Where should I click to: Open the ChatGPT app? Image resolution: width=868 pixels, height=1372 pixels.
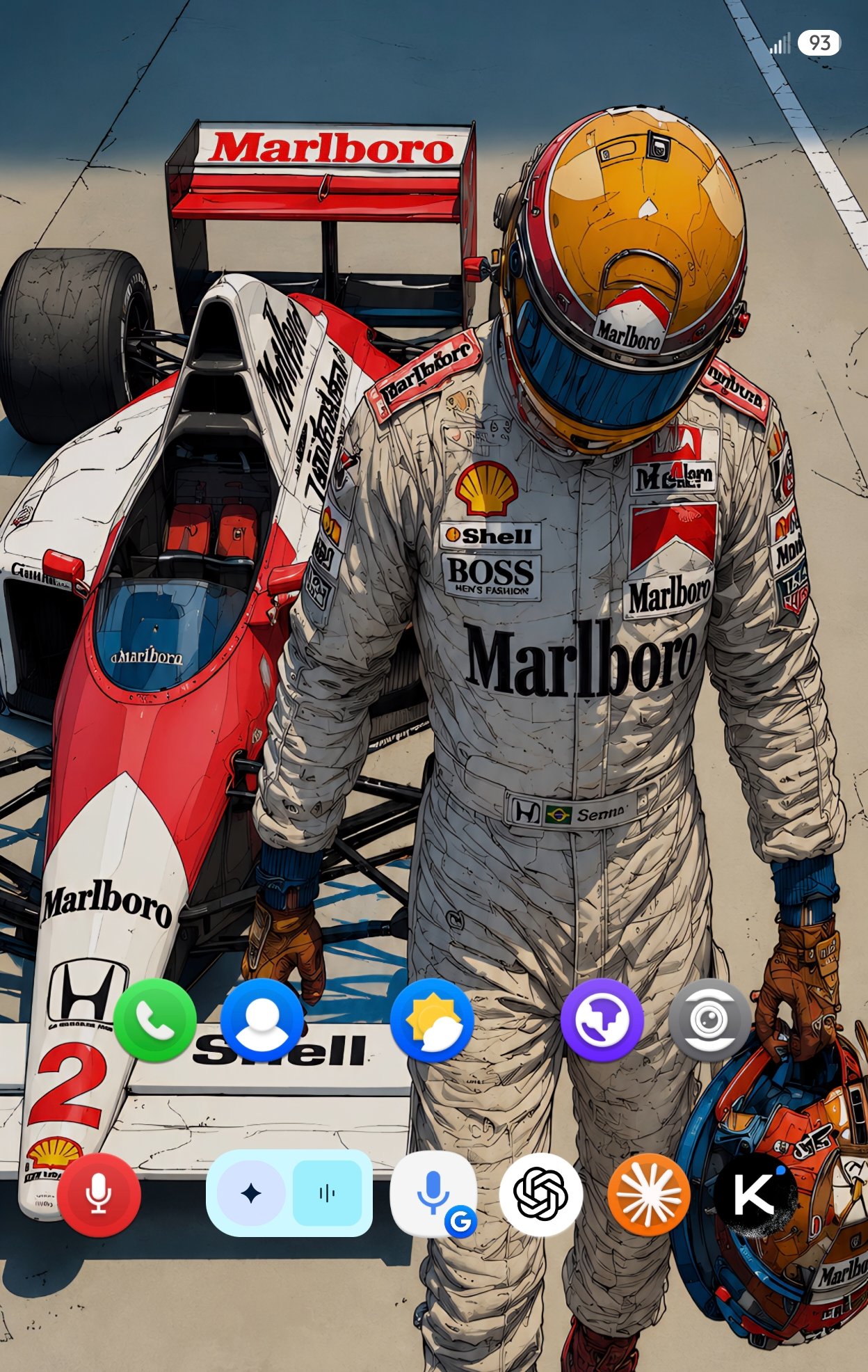tap(540, 1195)
